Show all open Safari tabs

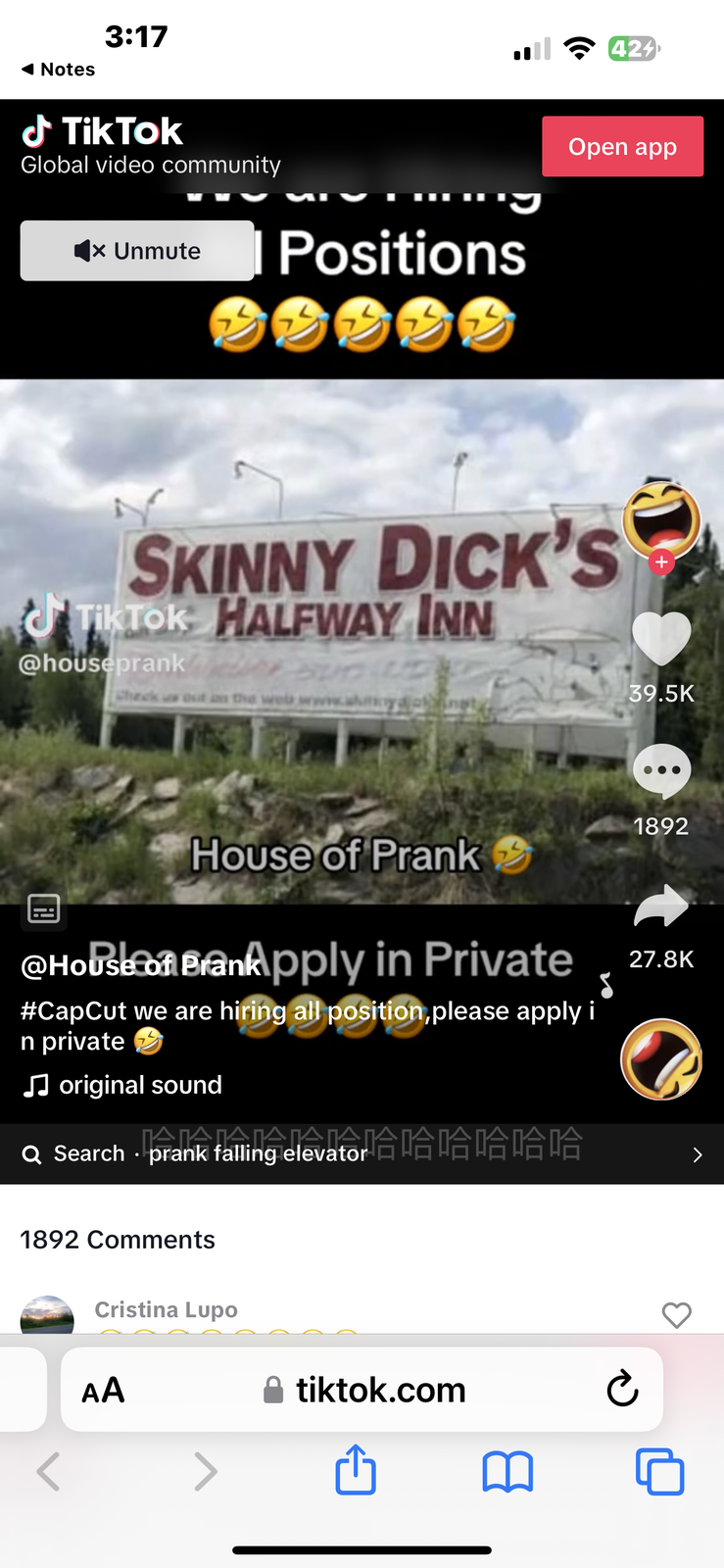point(659,1471)
